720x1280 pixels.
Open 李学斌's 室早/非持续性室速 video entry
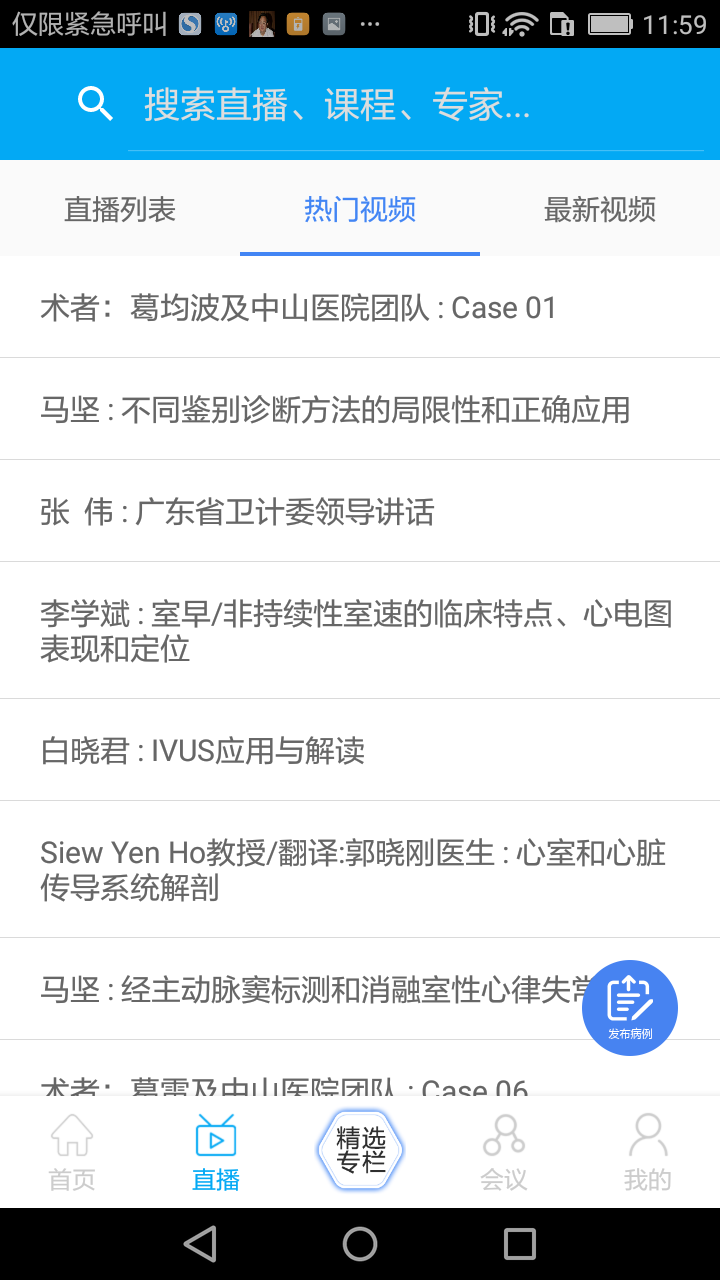click(360, 629)
